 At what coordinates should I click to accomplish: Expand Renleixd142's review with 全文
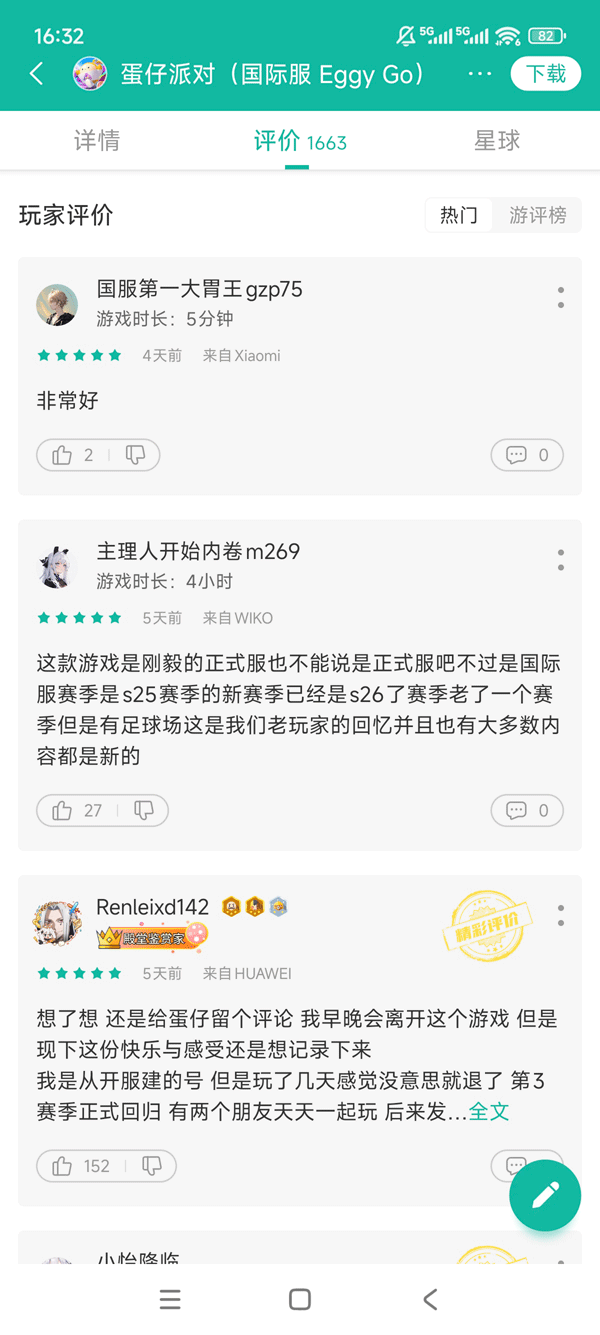pos(489,1112)
